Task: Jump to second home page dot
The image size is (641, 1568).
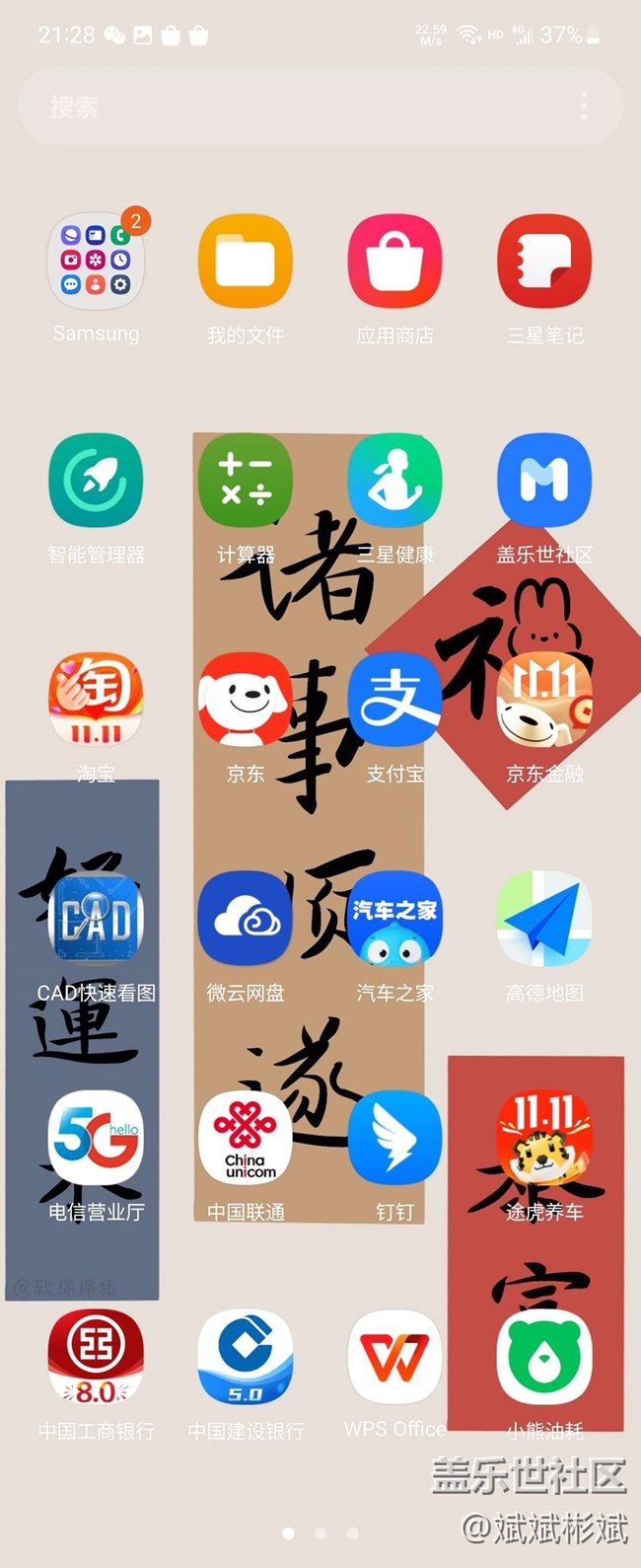Action: coord(320,1532)
